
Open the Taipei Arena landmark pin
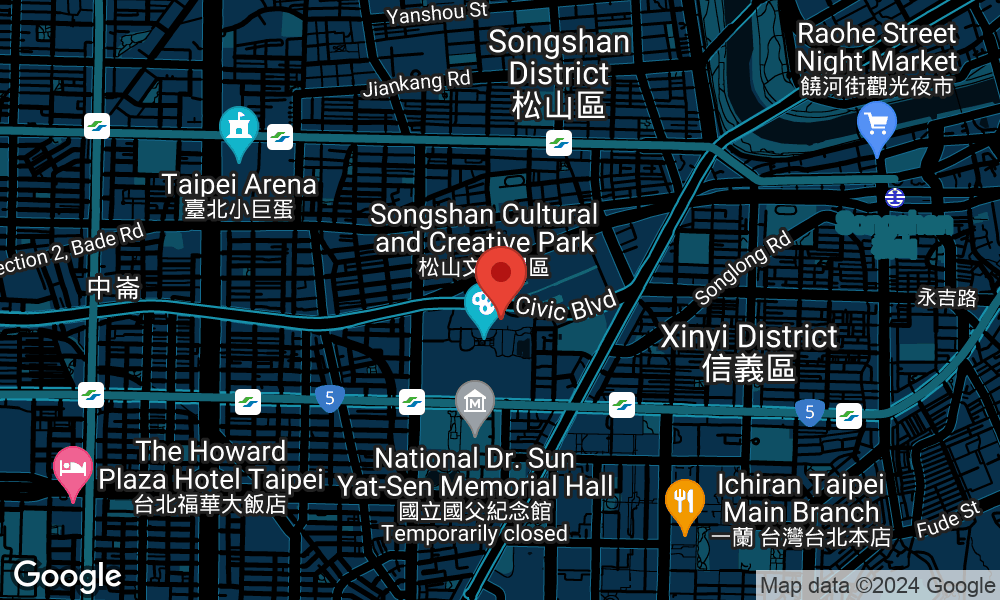point(239,130)
